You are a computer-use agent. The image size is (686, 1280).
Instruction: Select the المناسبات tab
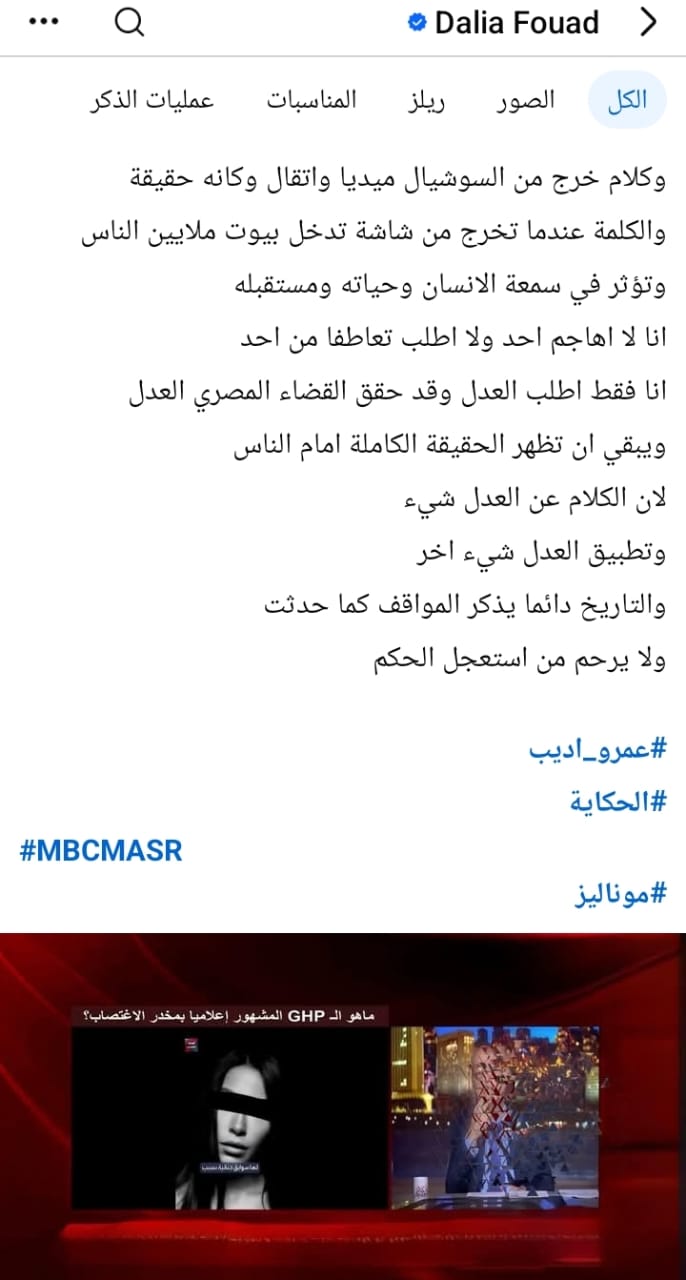click(x=311, y=100)
